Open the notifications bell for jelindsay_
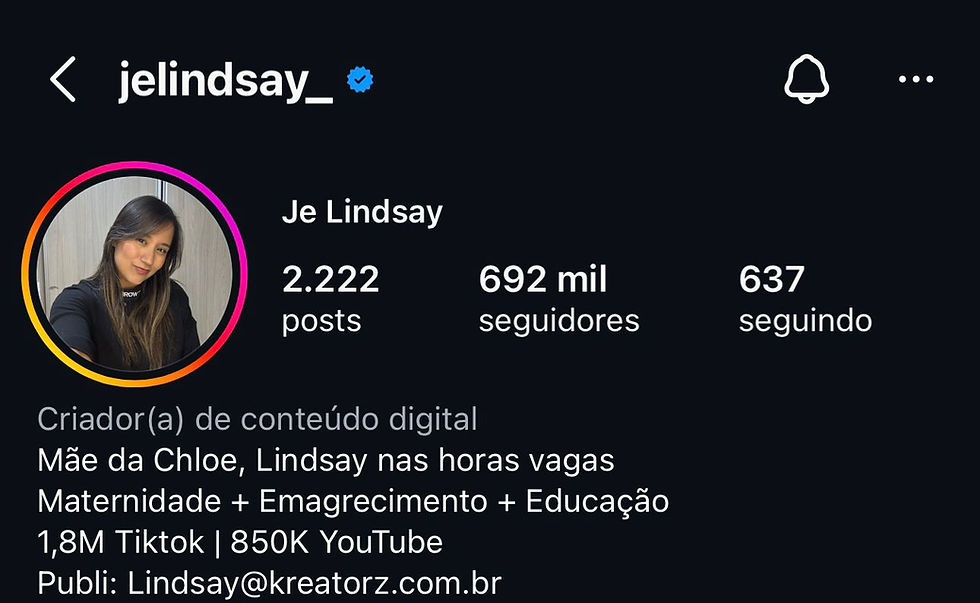 [x=807, y=79]
